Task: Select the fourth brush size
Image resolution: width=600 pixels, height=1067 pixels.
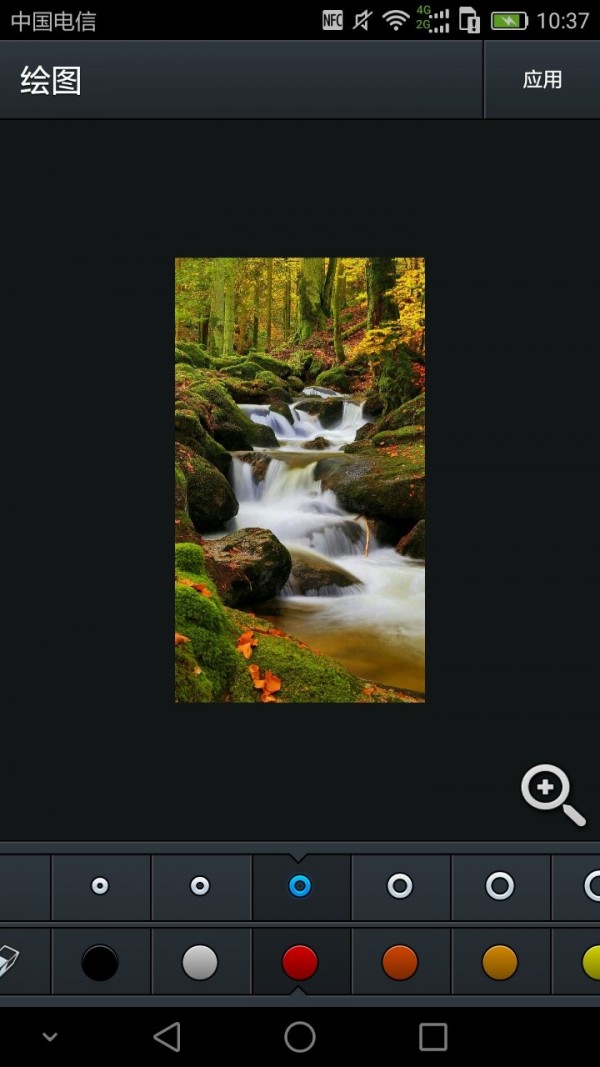Action: [400, 886]
